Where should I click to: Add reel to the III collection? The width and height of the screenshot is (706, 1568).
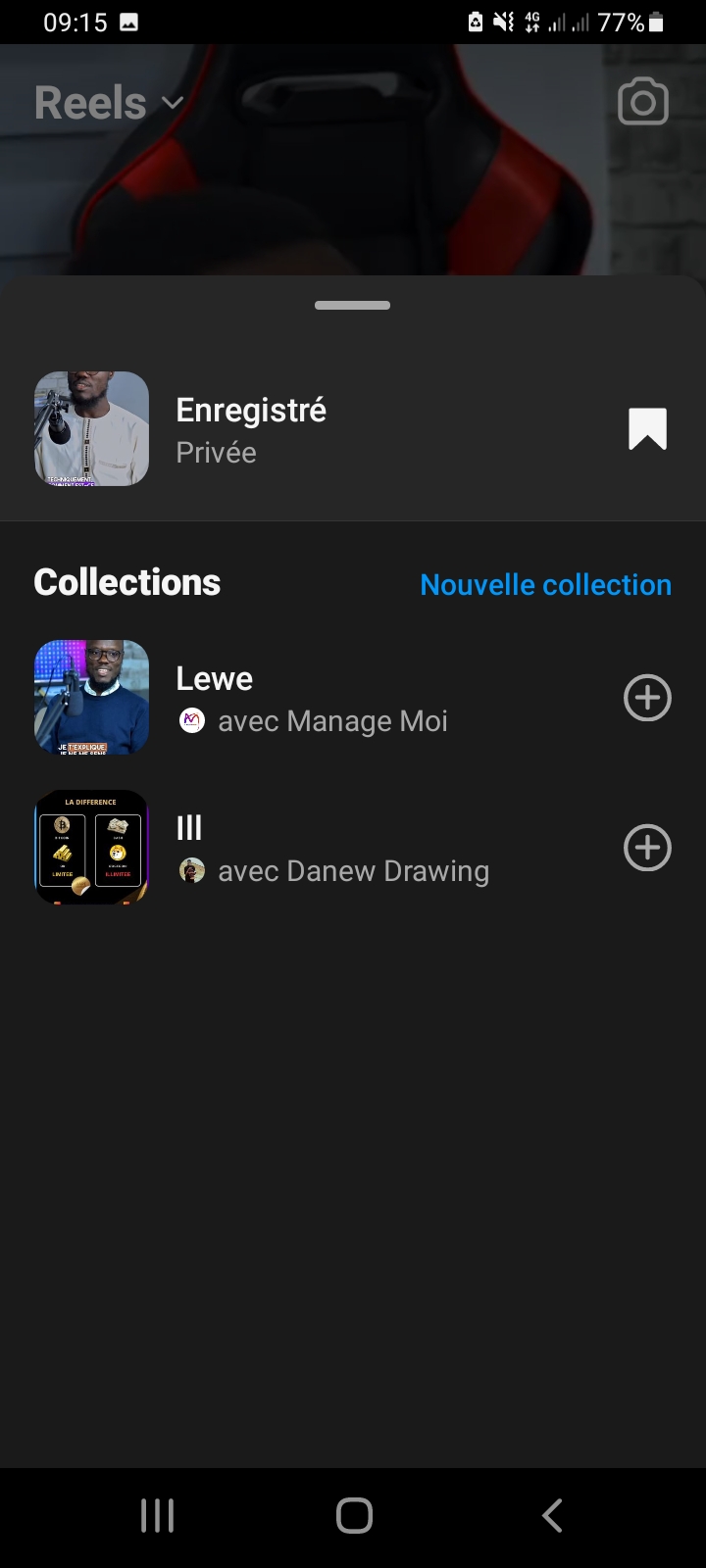point(647,848)
